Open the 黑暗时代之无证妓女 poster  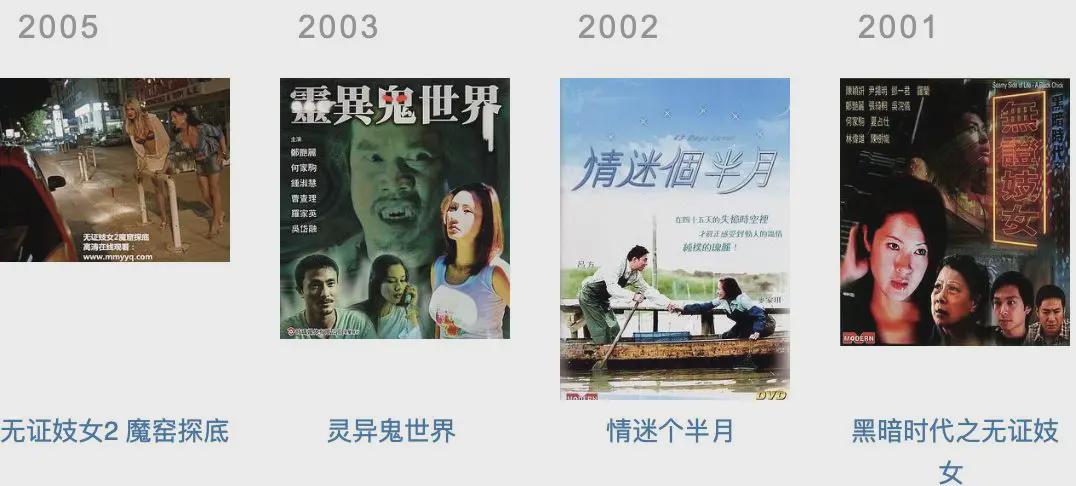click(x=954, y=212)
